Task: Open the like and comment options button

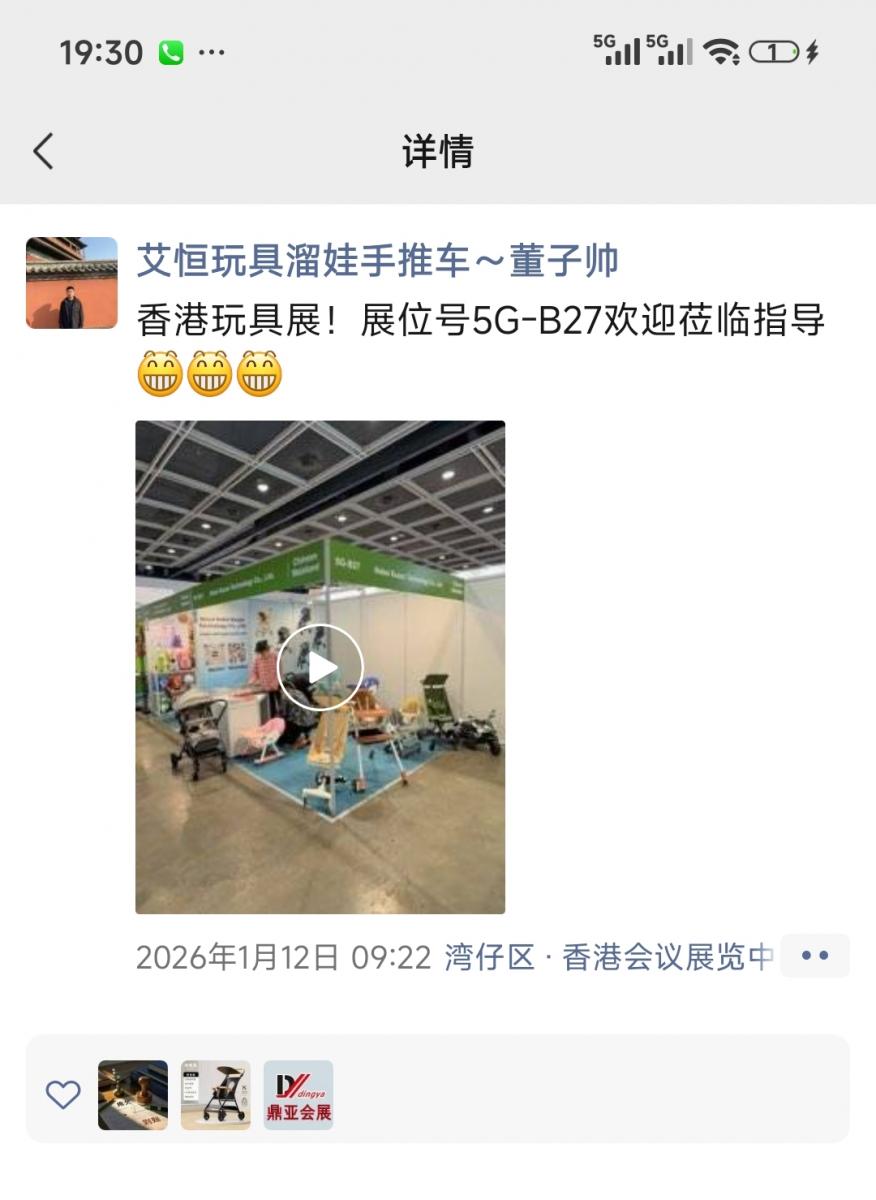Action: point(815,956)
